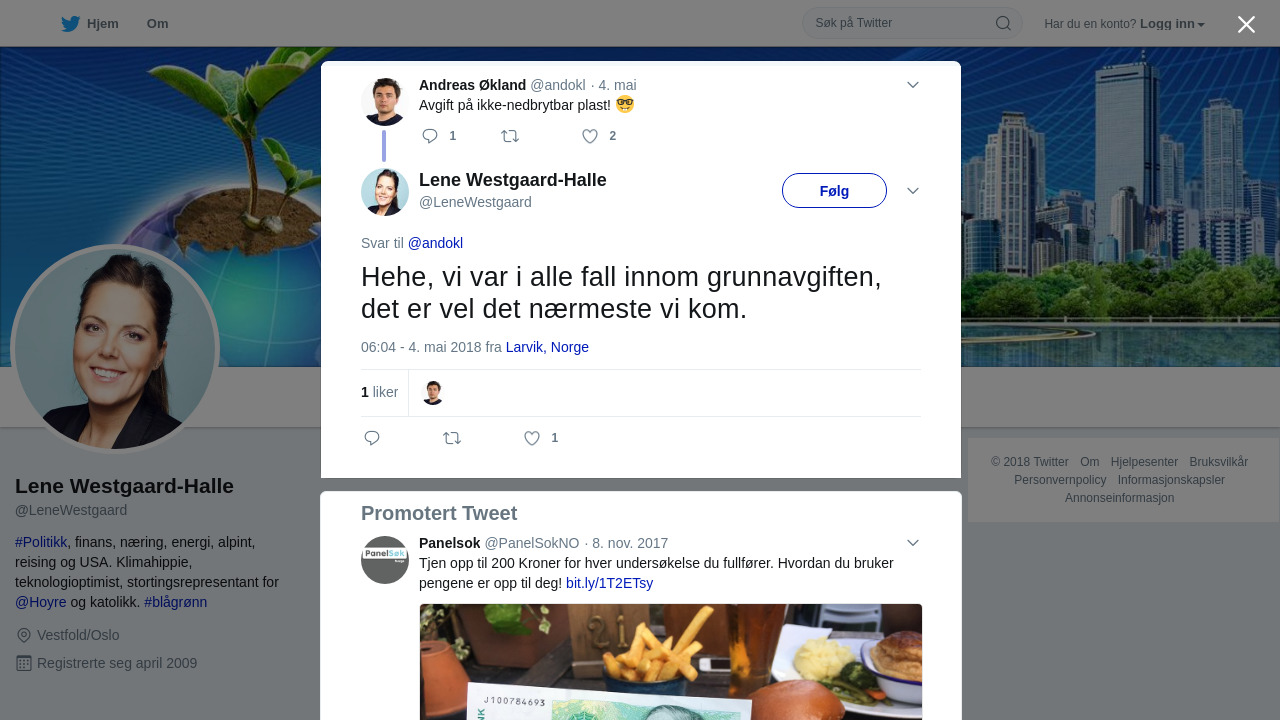Screen dimensions: 1280x720
Task: Go to Hjem in top navigation
Action: tap(90, 24)
